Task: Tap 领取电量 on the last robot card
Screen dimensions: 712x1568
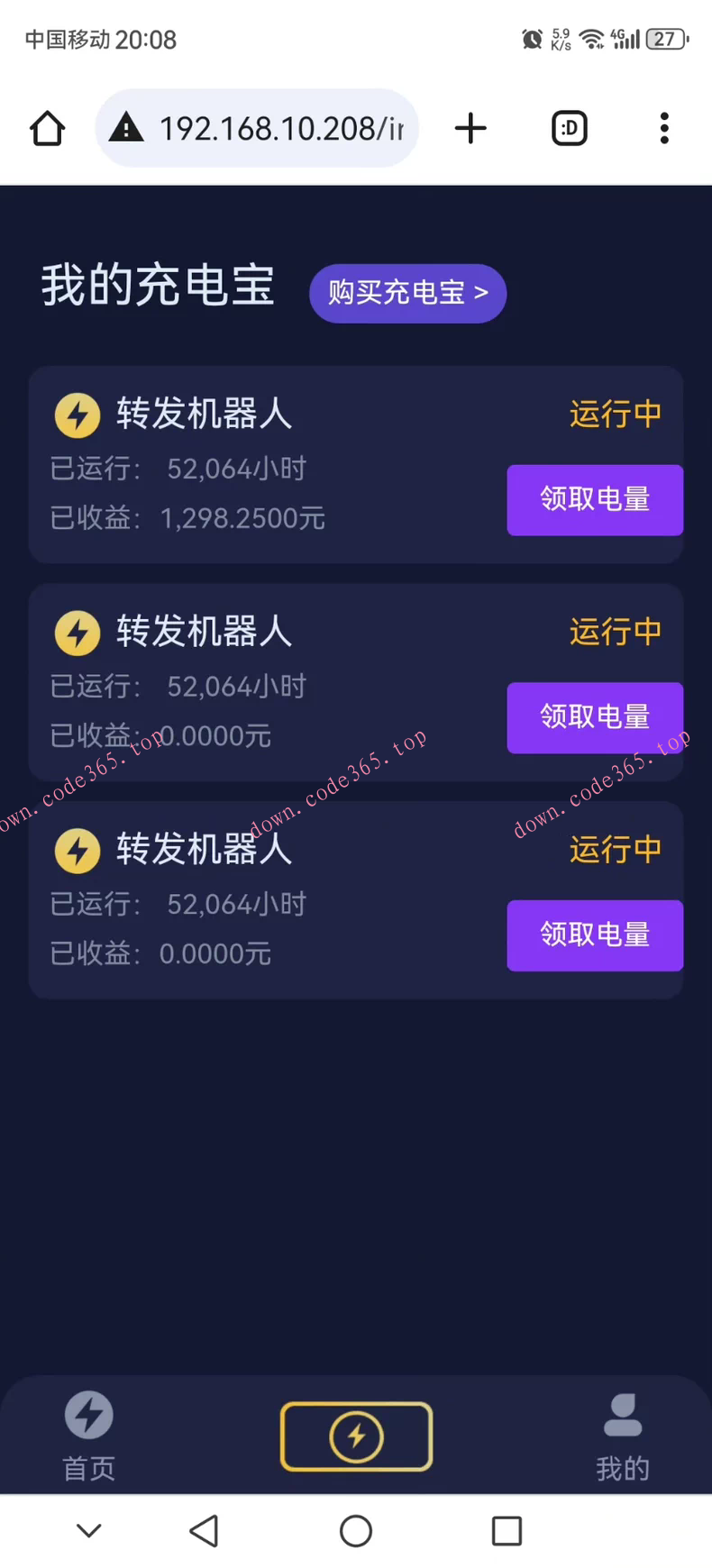Action: [595, 935]
